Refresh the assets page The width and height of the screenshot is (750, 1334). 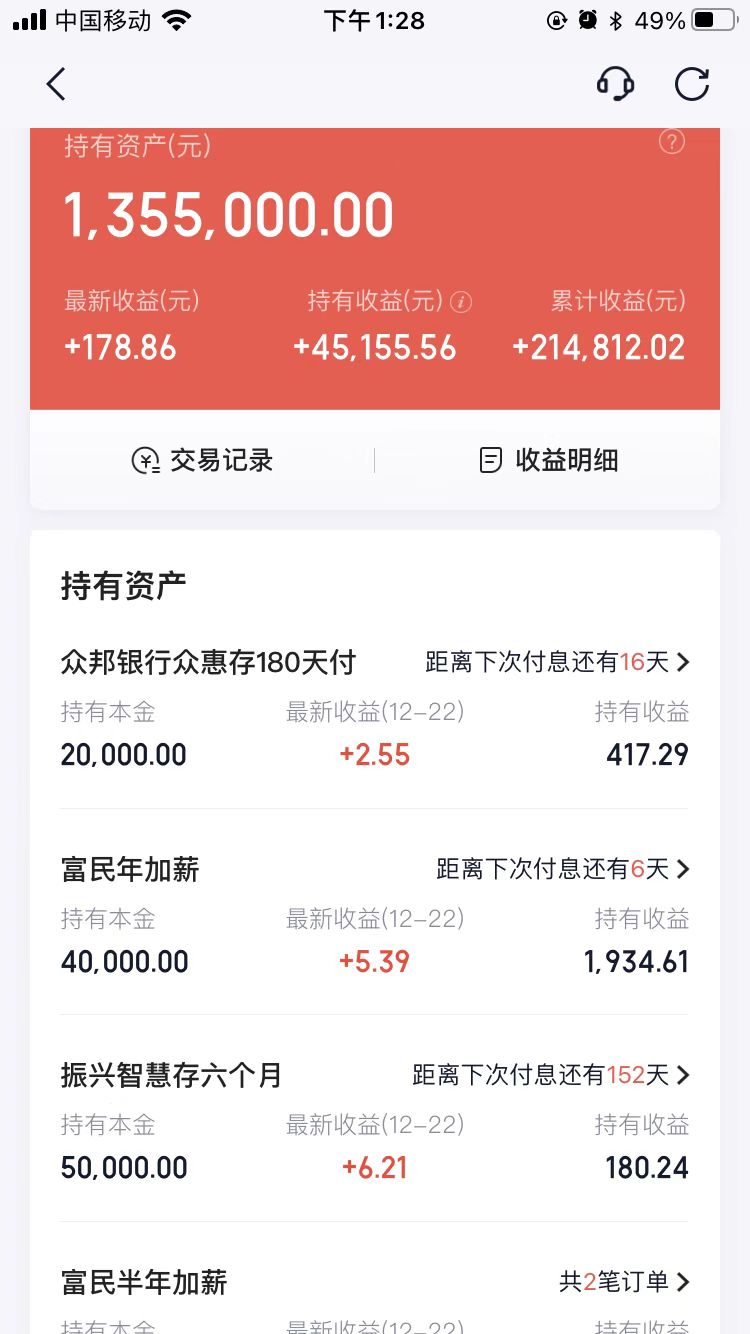[x=692, y=85]
